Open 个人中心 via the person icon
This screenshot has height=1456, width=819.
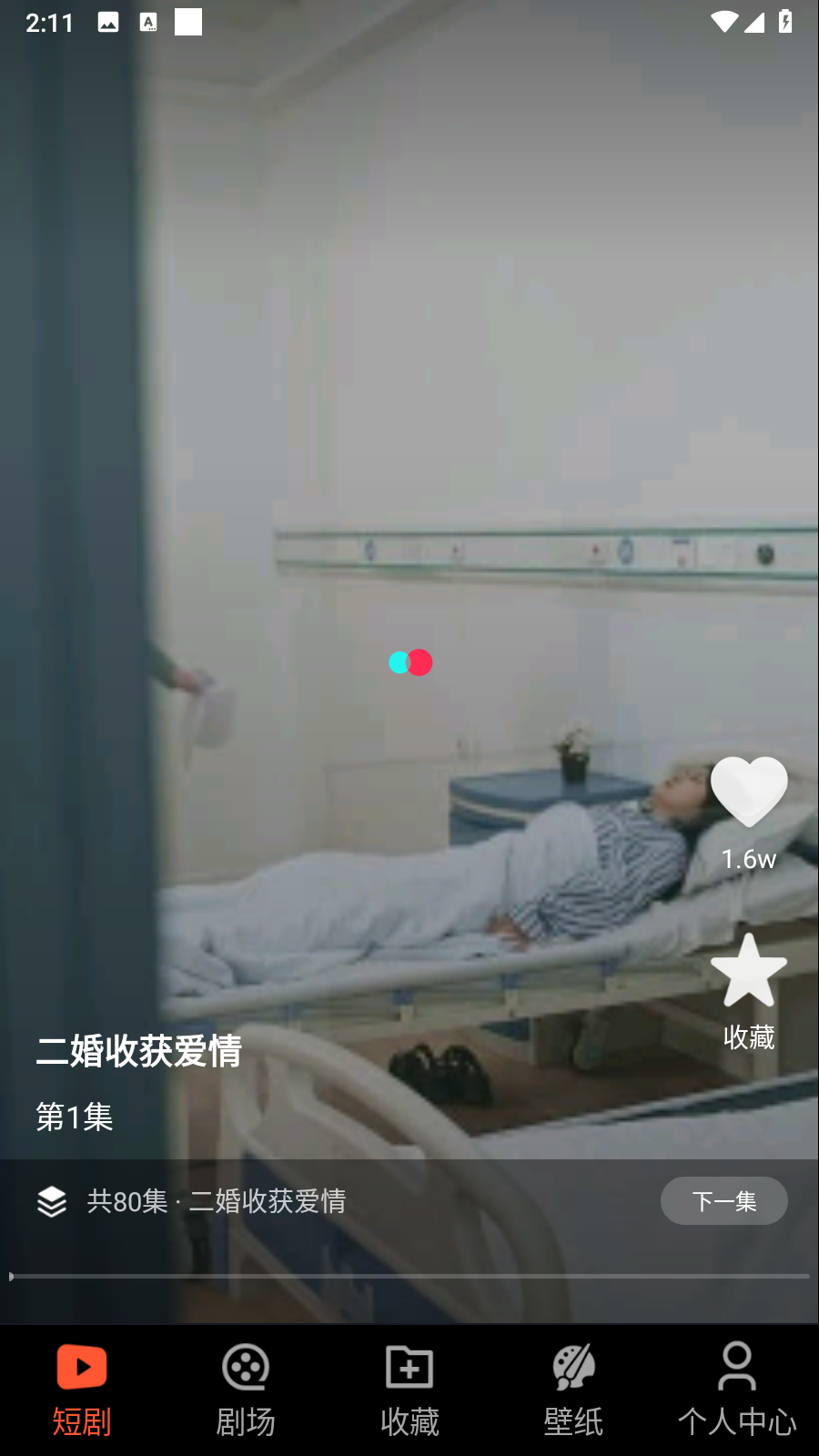(x=735, y=1367)
